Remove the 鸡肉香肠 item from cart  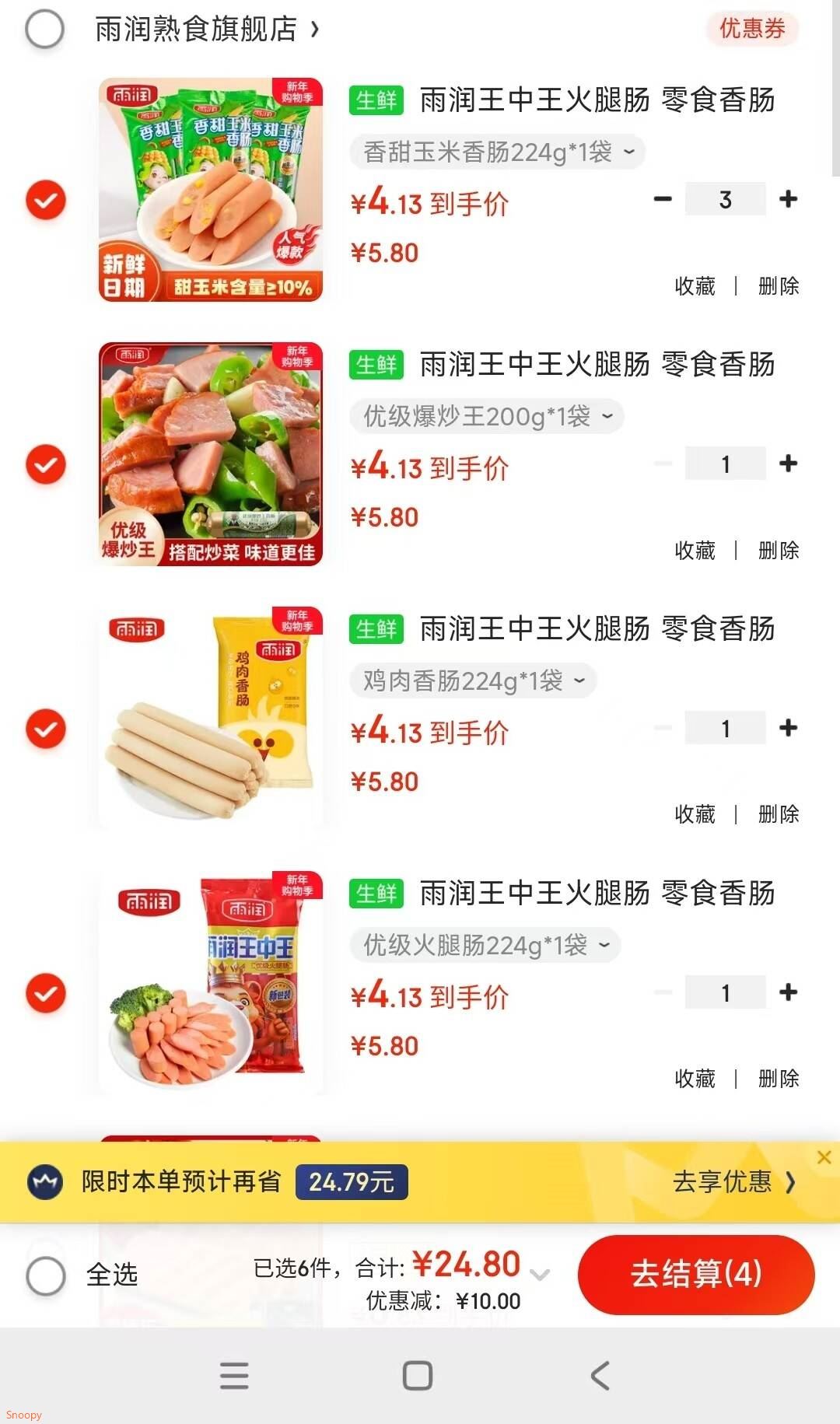tap(778, 814)
